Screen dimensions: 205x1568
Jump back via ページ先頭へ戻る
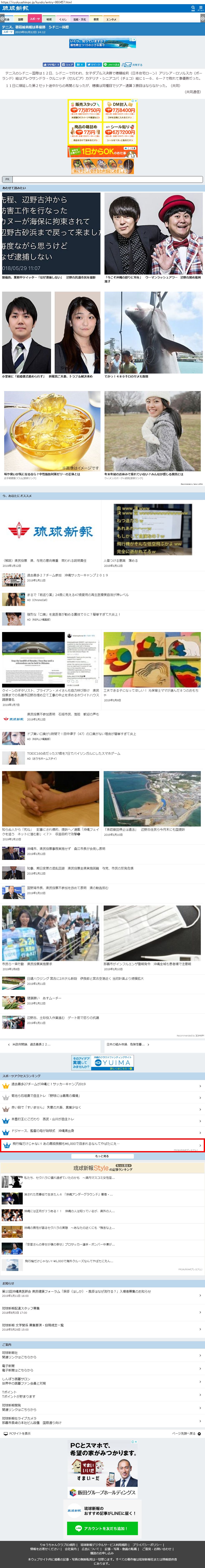(186, 1434)
